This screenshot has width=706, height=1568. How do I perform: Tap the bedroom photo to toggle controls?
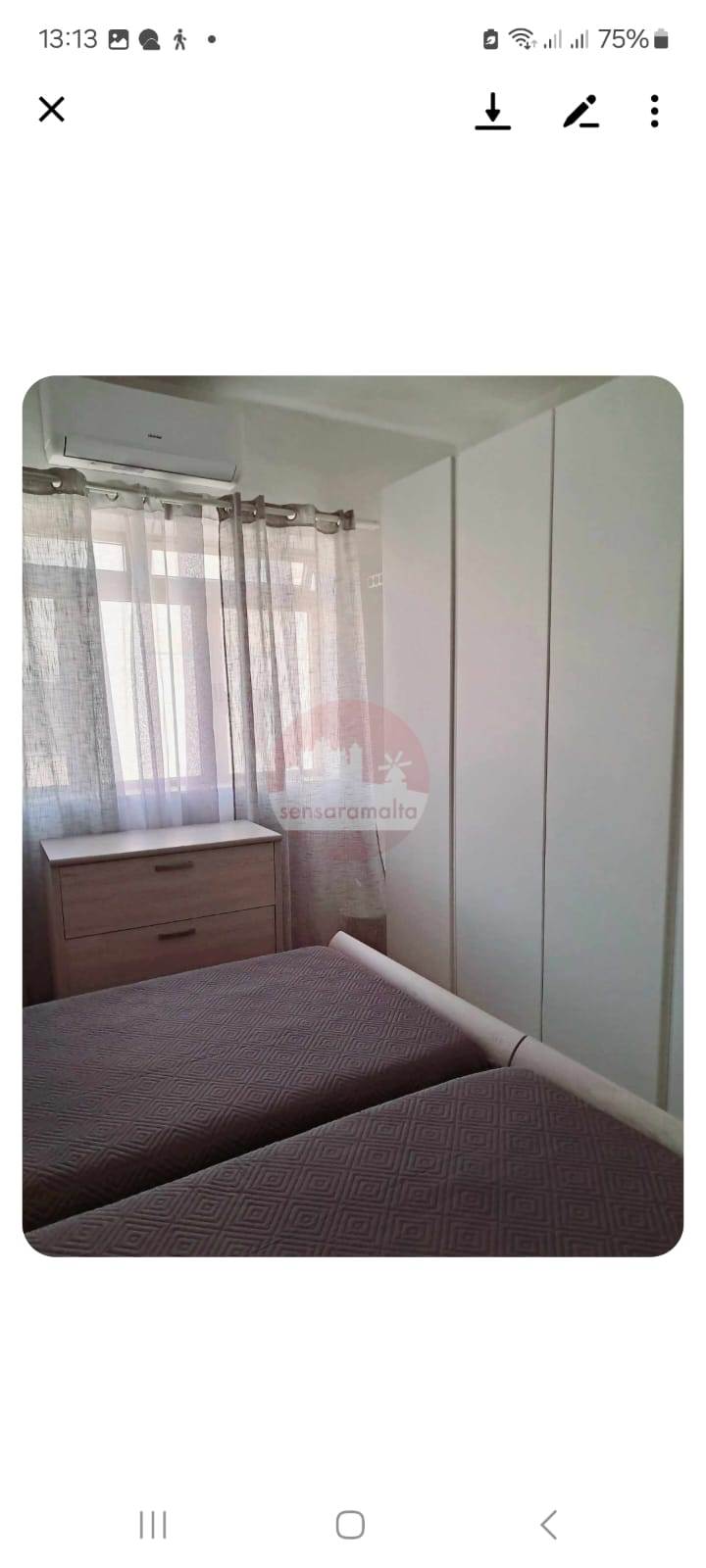(x=353, y=815)
